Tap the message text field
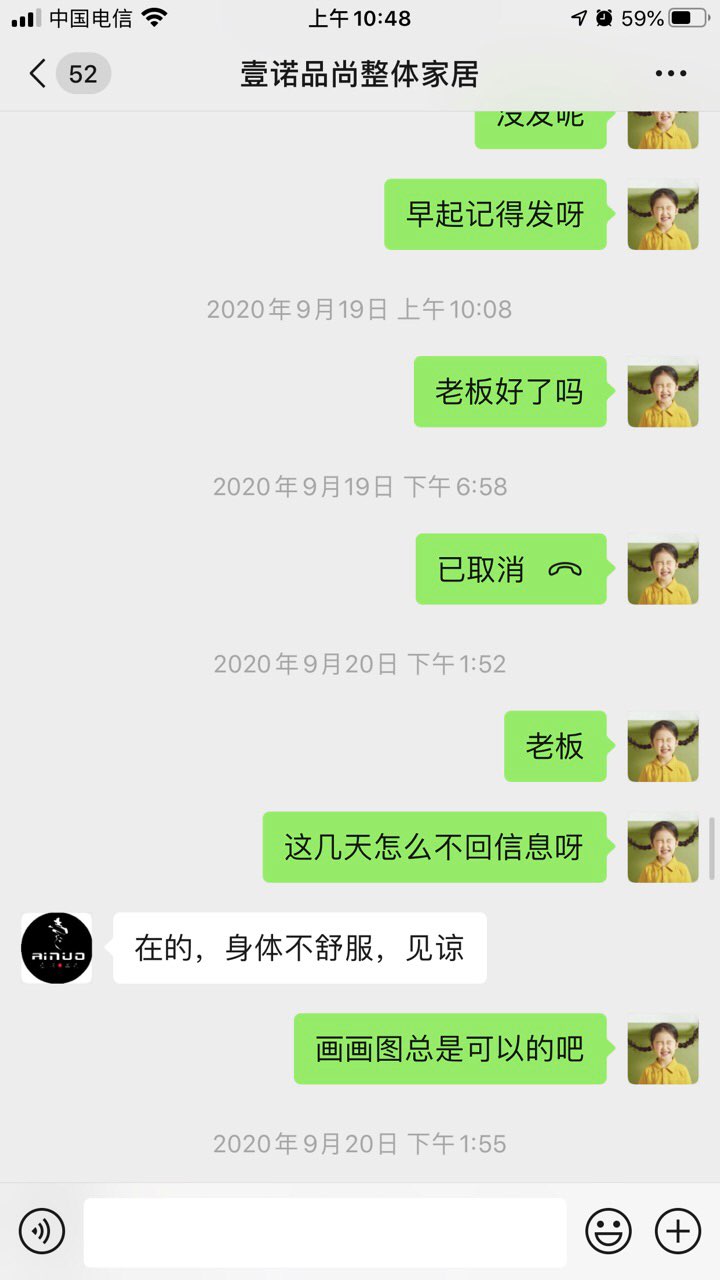This screenshot has height=1280, width=720. [325, 1232]
